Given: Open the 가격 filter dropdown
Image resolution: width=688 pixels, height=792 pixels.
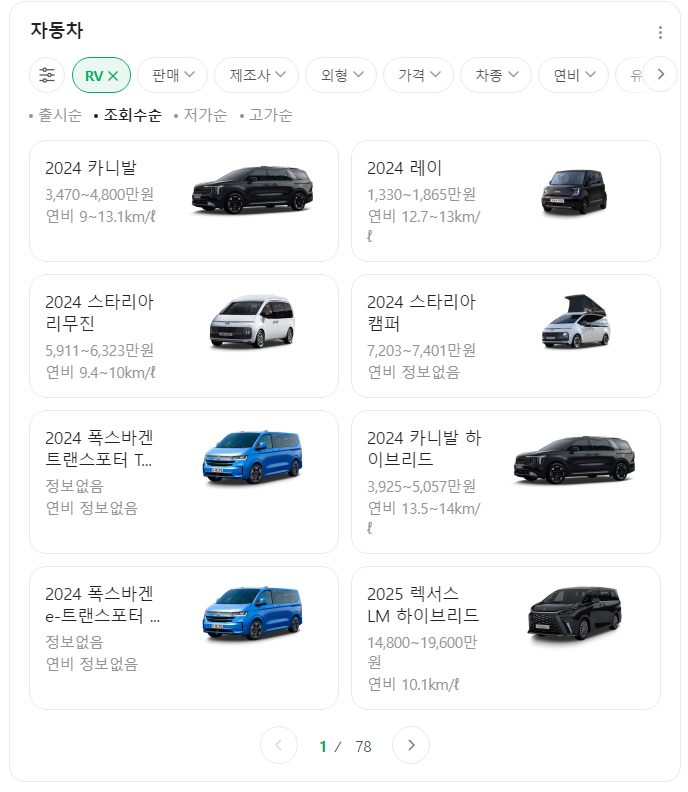Looking at the screenshot, I should coord(419,75).
